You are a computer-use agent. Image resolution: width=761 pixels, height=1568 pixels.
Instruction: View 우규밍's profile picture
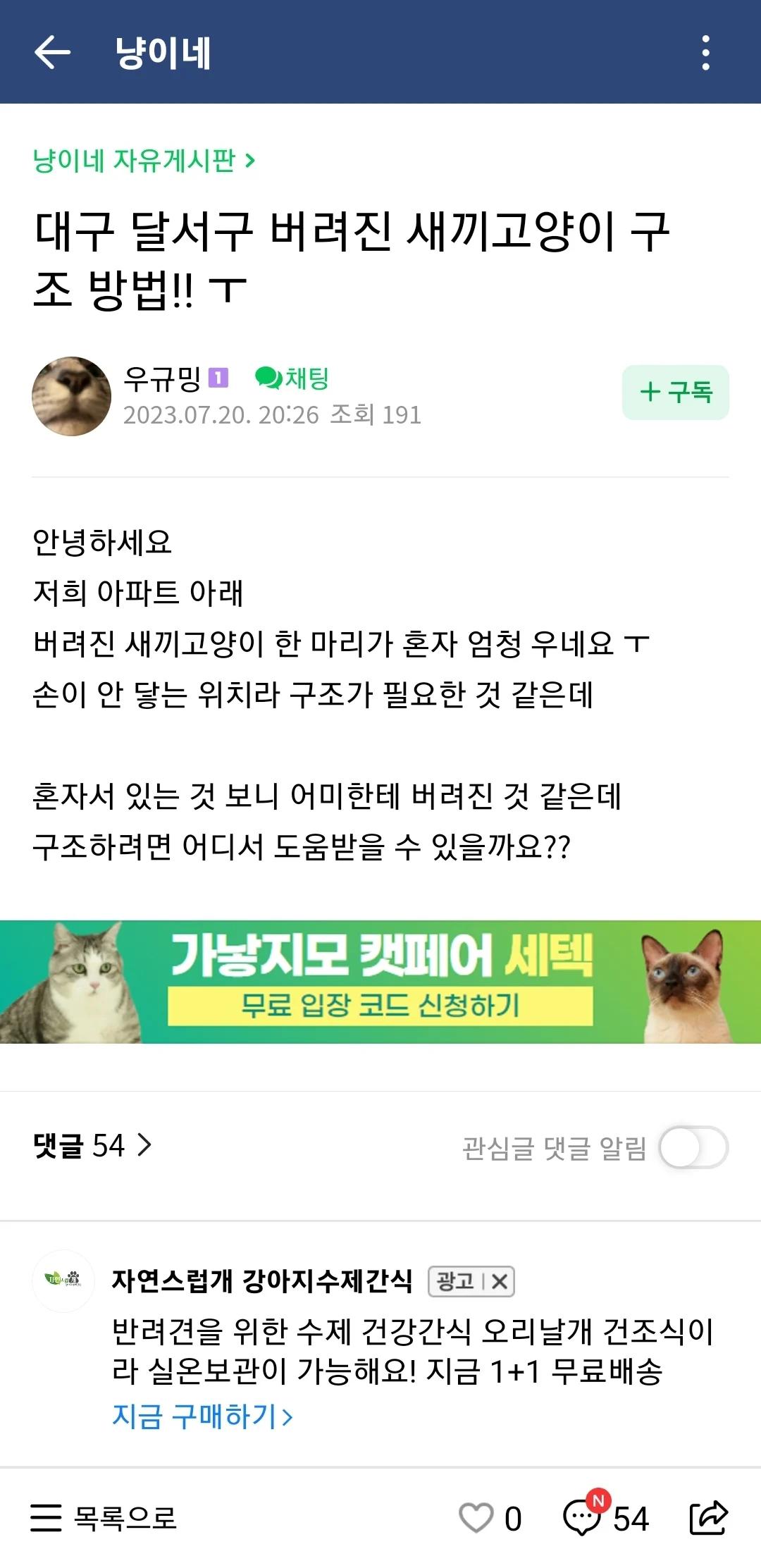tap(71, 396)
